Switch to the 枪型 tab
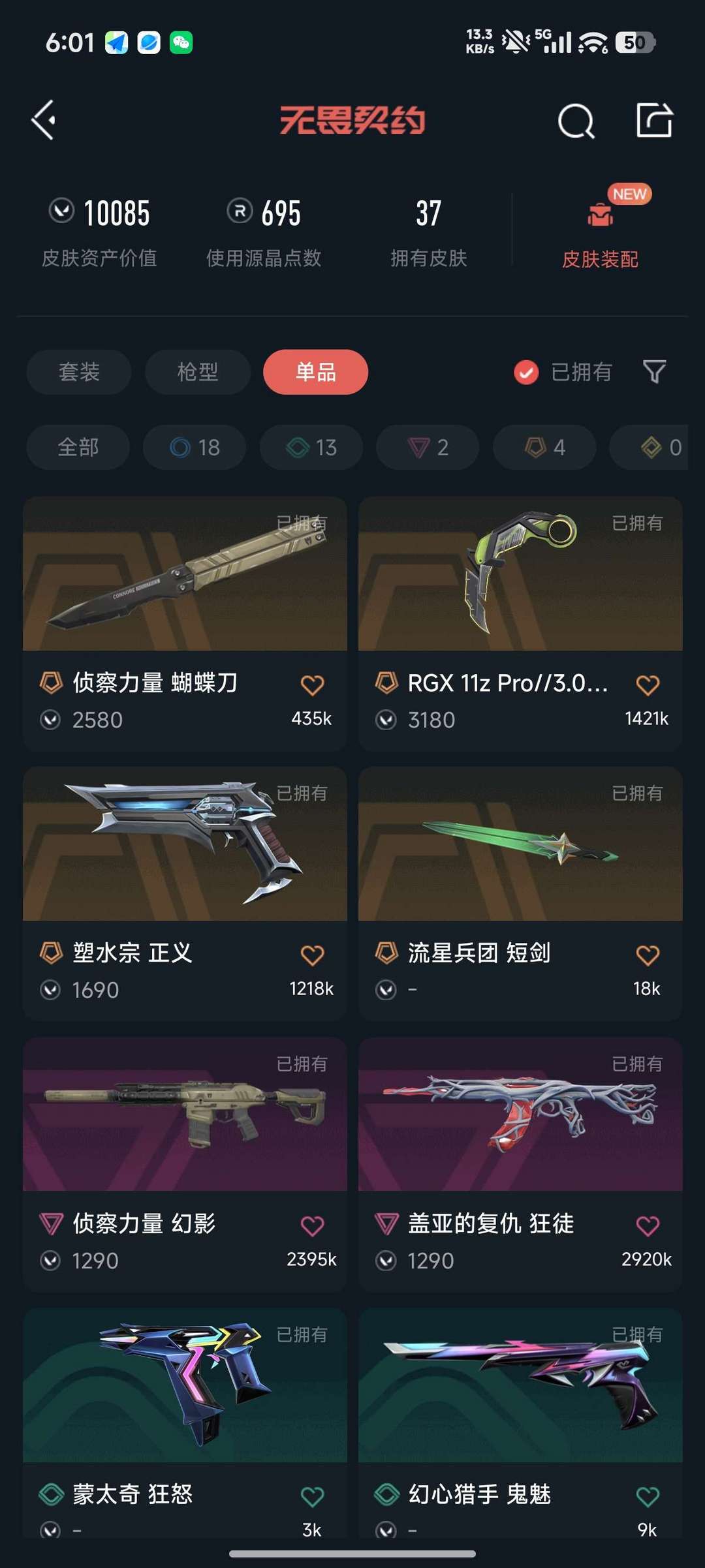Viewport: 705px width, 1568px height. point(196,372)
